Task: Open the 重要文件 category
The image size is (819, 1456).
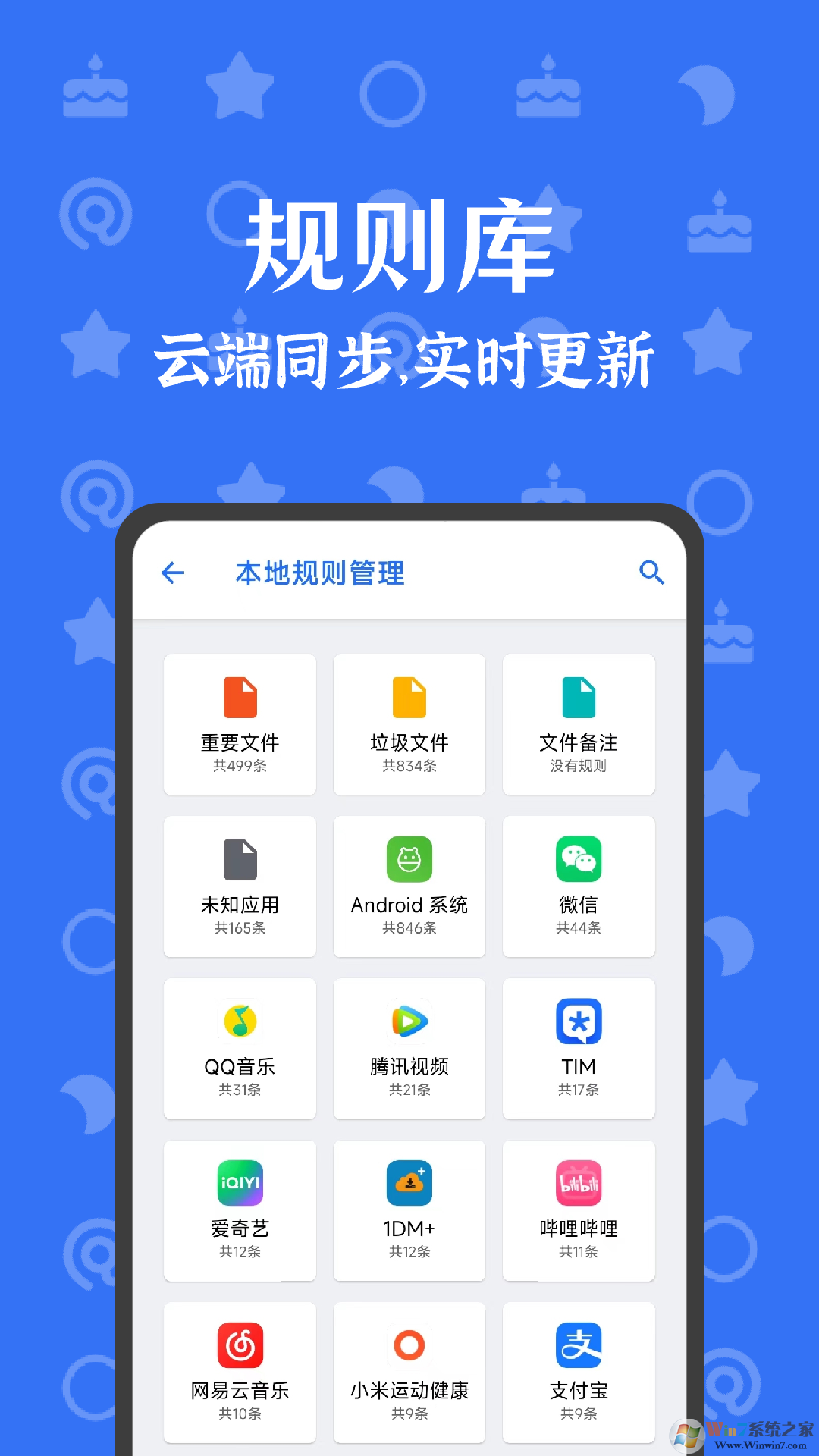Action: tap(240, 724)
